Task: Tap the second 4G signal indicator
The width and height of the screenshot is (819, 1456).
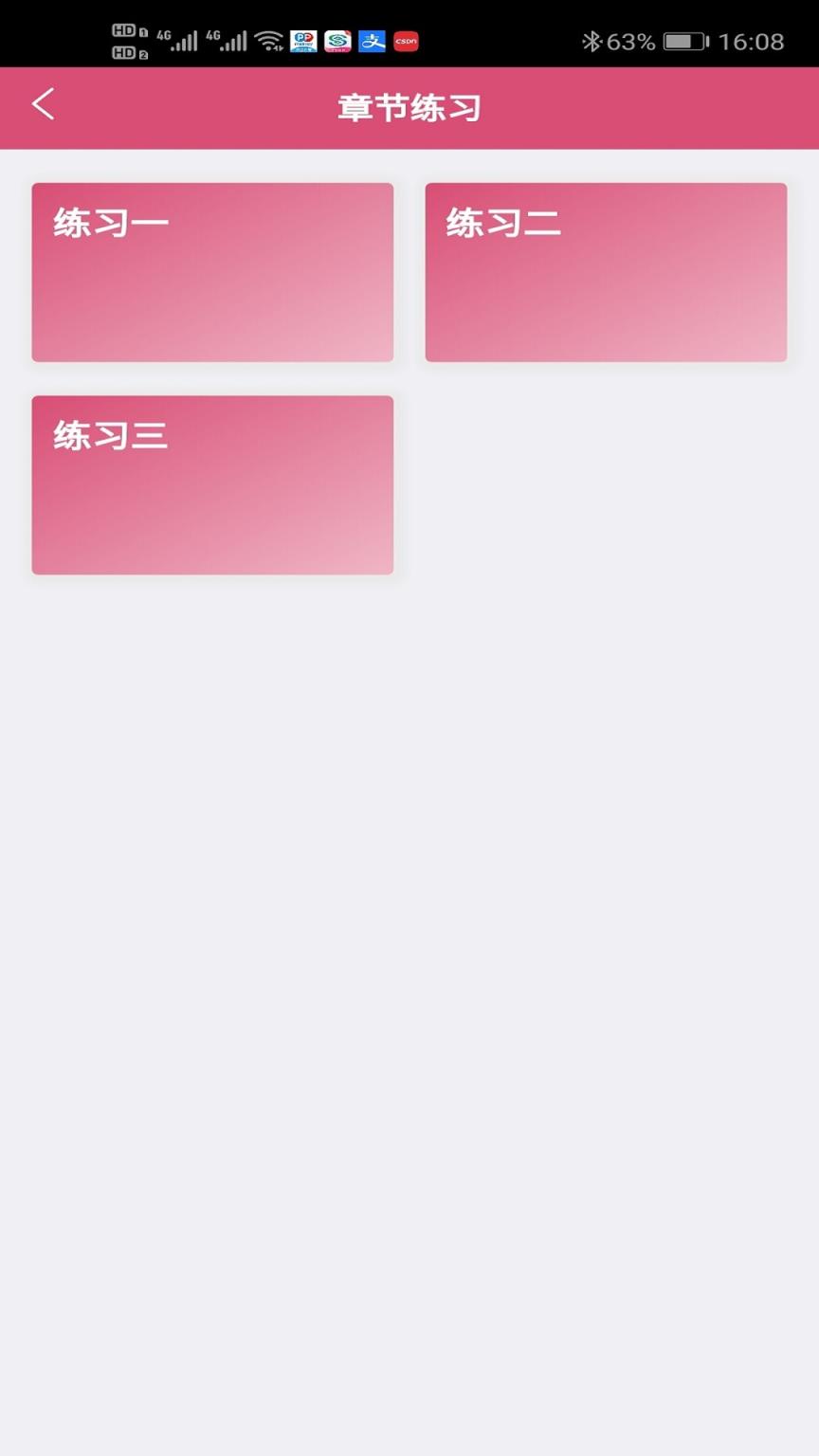Action: (228, 40)
